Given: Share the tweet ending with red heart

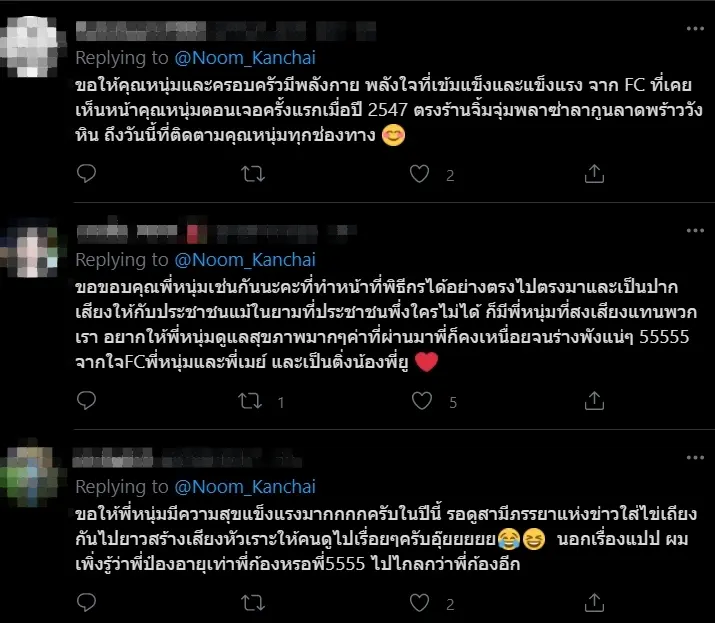Looking at the screenshot, I should [594, 402].
